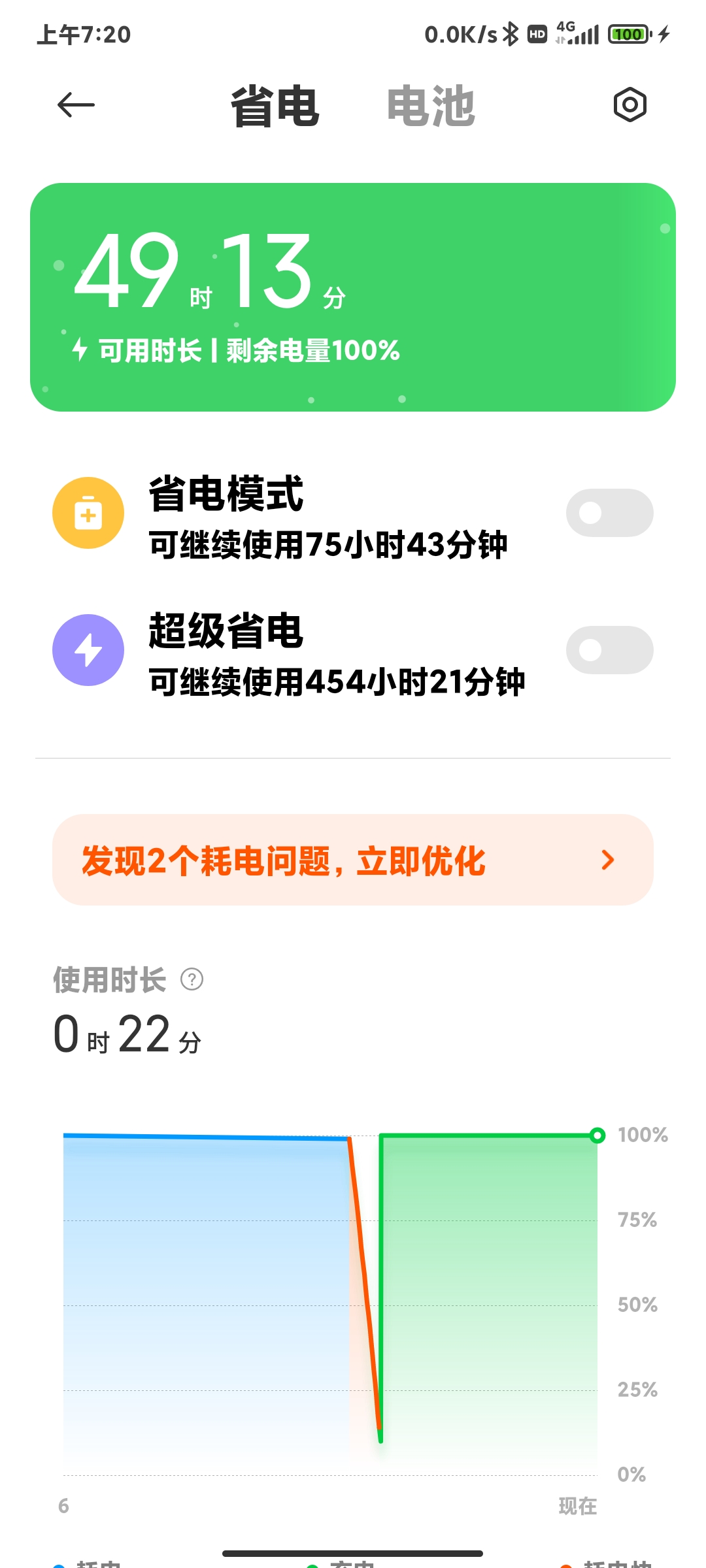This screenshot has width=706, height=1568.
Task: Select the 省电 tab
Action: pos(275,106)
